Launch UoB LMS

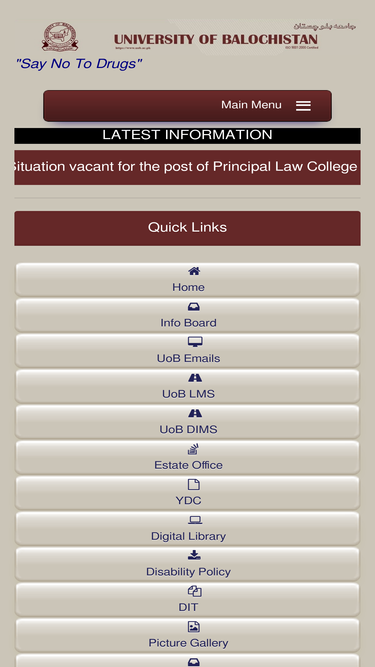188,386
